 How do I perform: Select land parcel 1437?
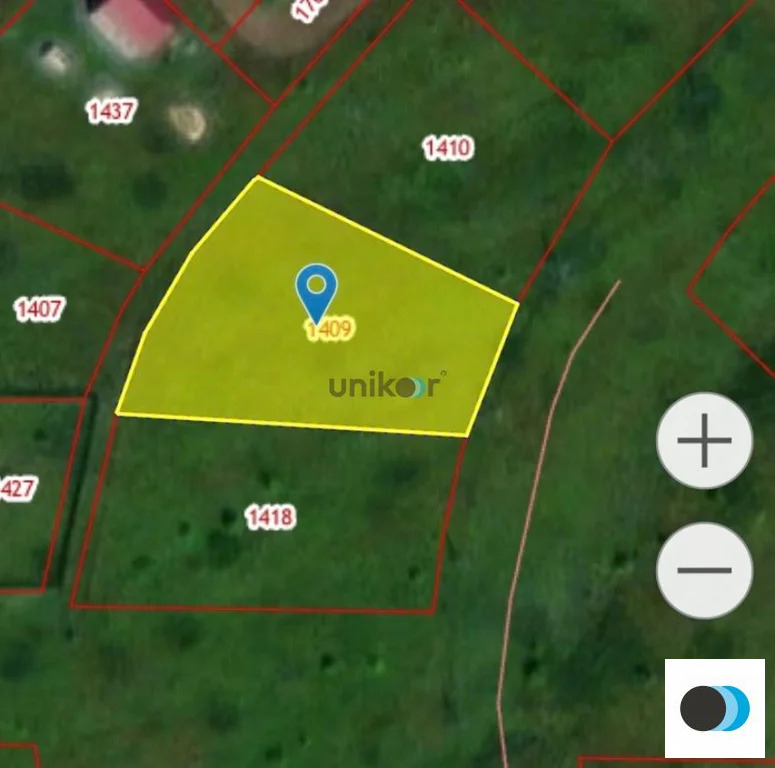tap(111, 111)
